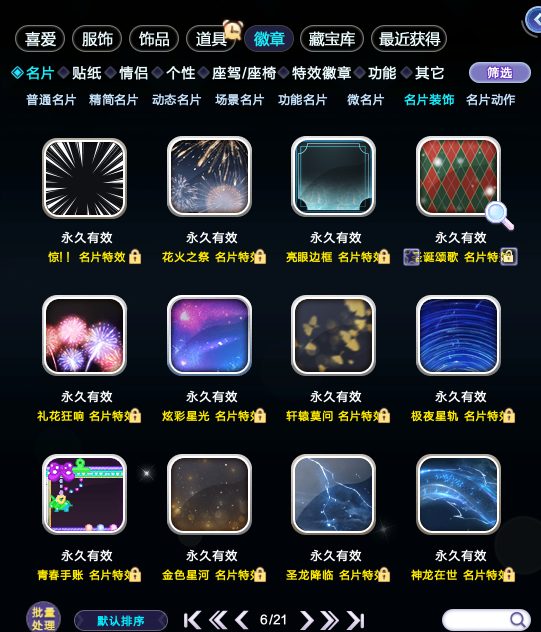
Task: Select the 花火之祭 card effect
Action: coord(210,177)
